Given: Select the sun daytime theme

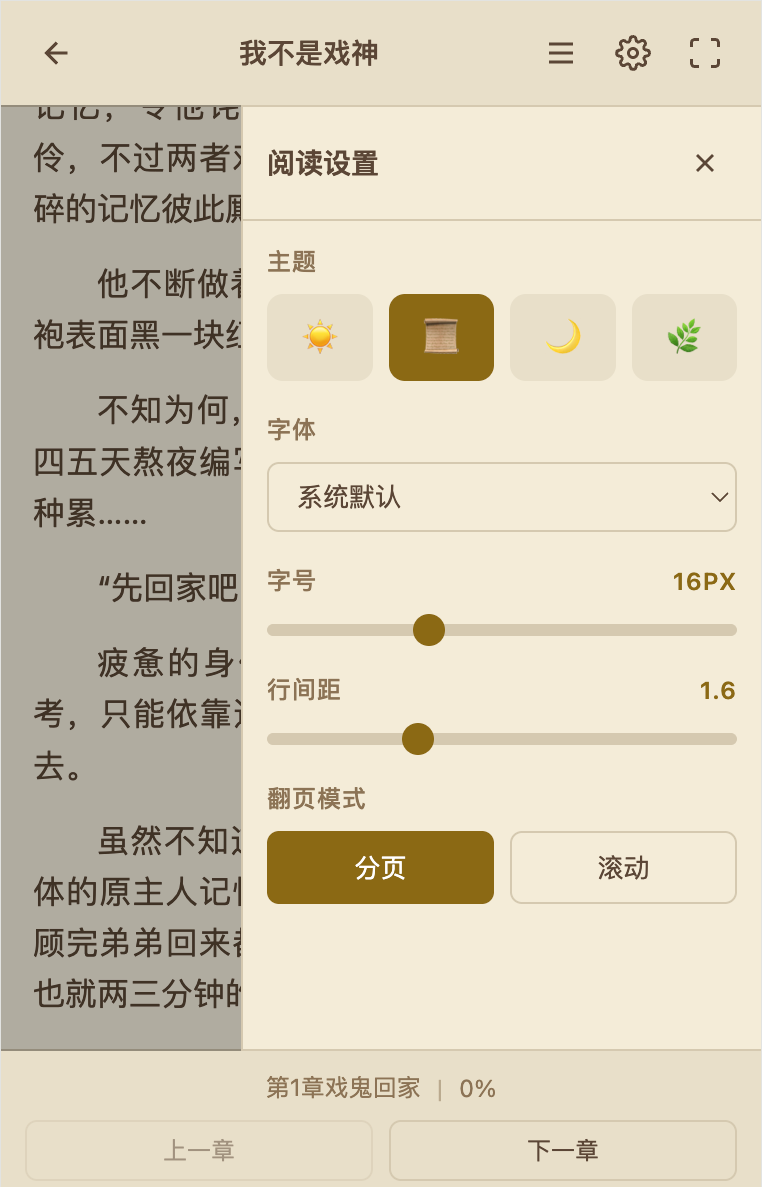Looking at the screenshot, I should pyautogui.click(x=320, y=337).
